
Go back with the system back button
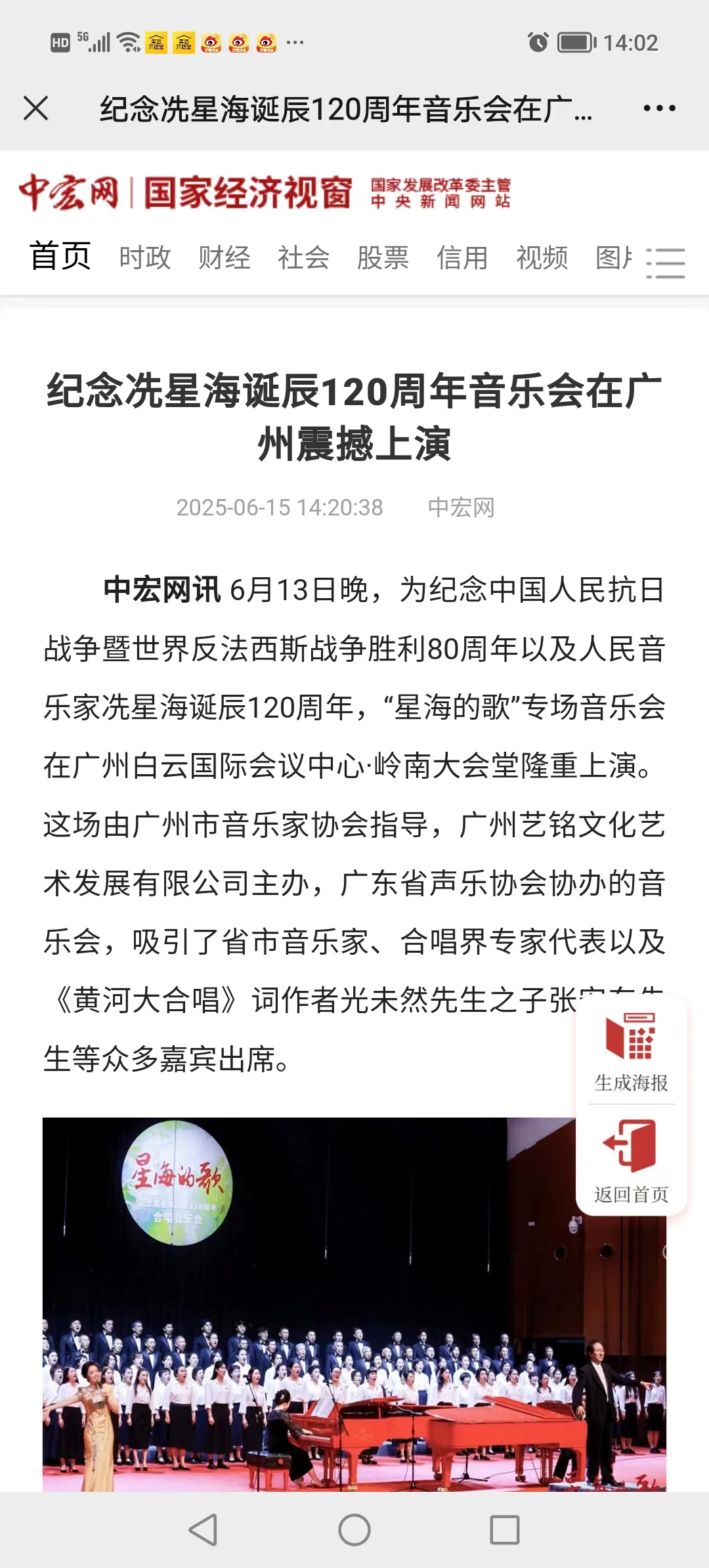coord(204,1530)
